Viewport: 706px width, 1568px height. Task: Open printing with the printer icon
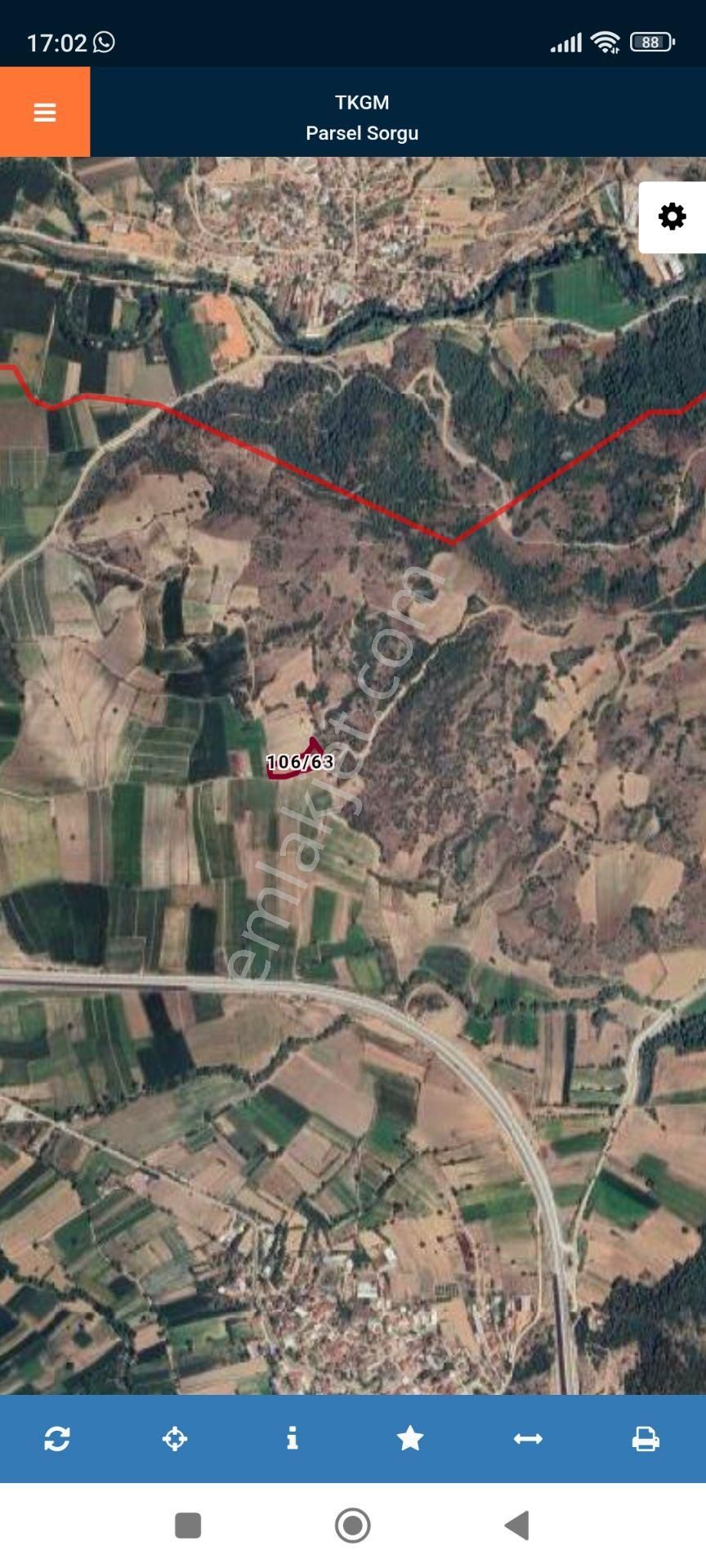646,1440
